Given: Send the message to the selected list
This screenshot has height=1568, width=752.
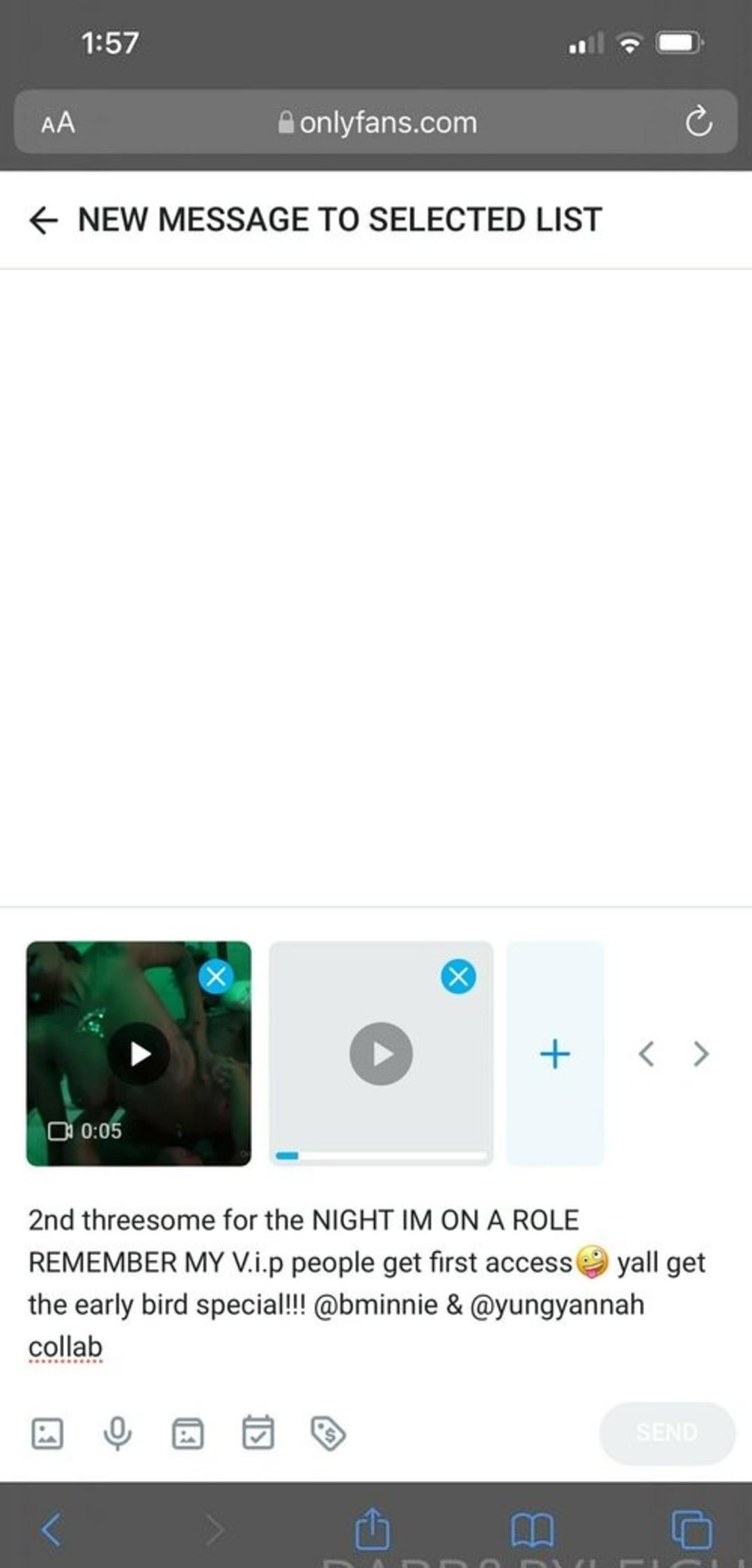Looking at the screenshot, I should tap(666, 1433).
